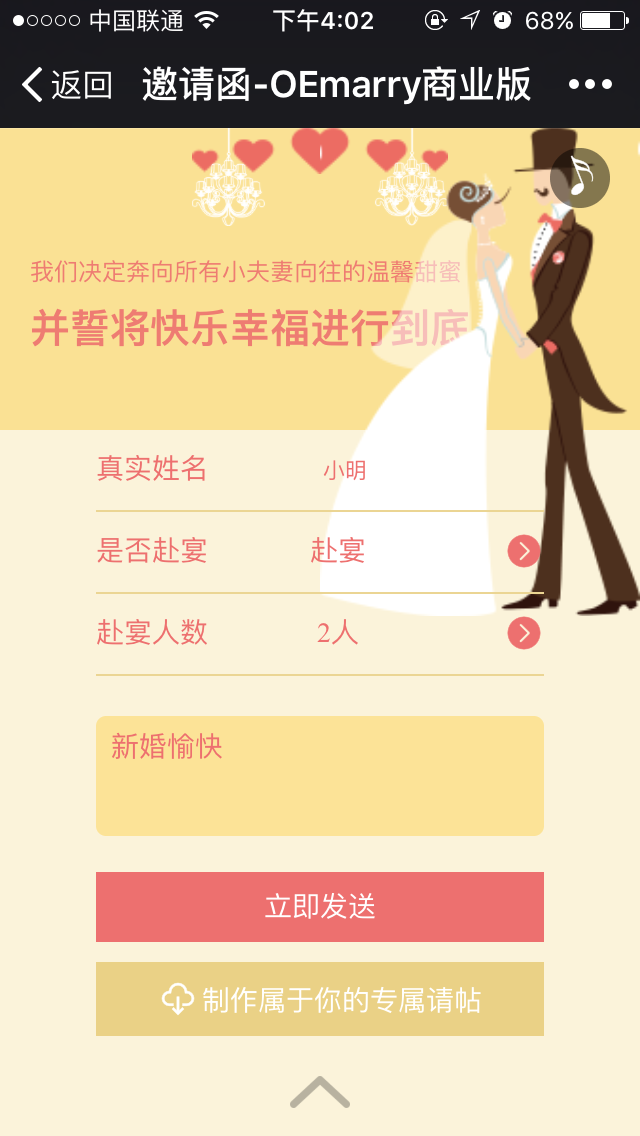Open the three-dot overflow menu
This screenshot has width=640, height=1136.
tap(590, 85)
